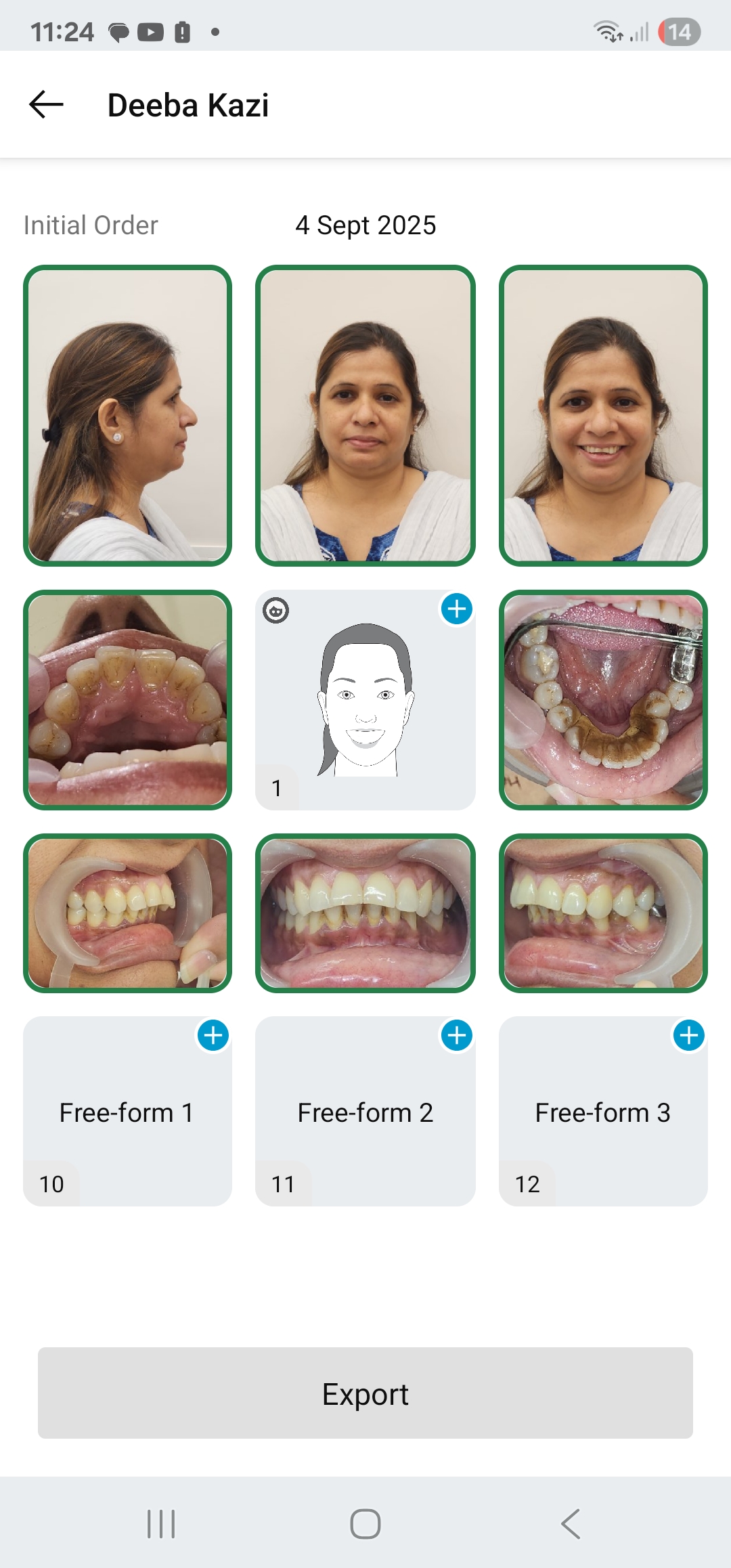View the left lateral bite photo
Image resolution: width=731 pixels, height=1568 pixels.
(602, 913)
